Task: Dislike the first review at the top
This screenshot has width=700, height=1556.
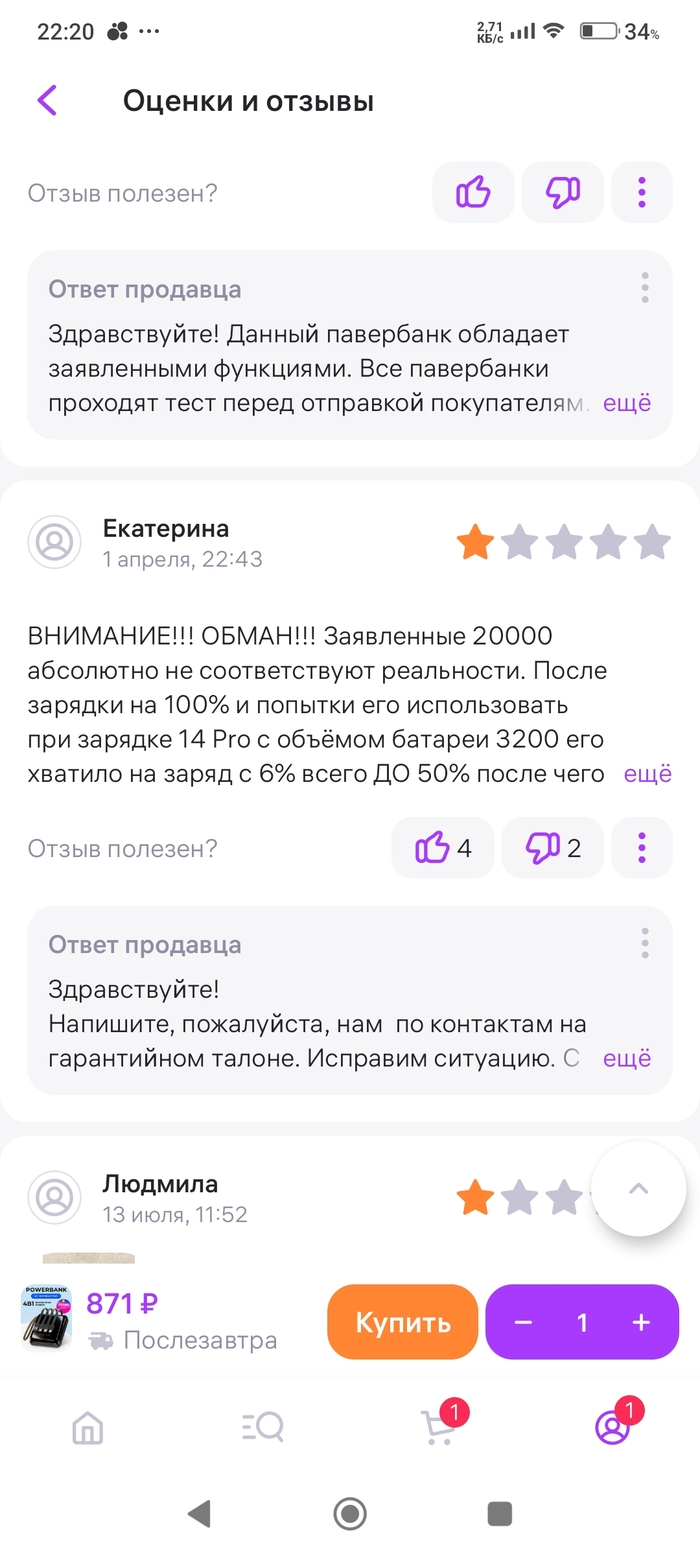Action: 562,192
